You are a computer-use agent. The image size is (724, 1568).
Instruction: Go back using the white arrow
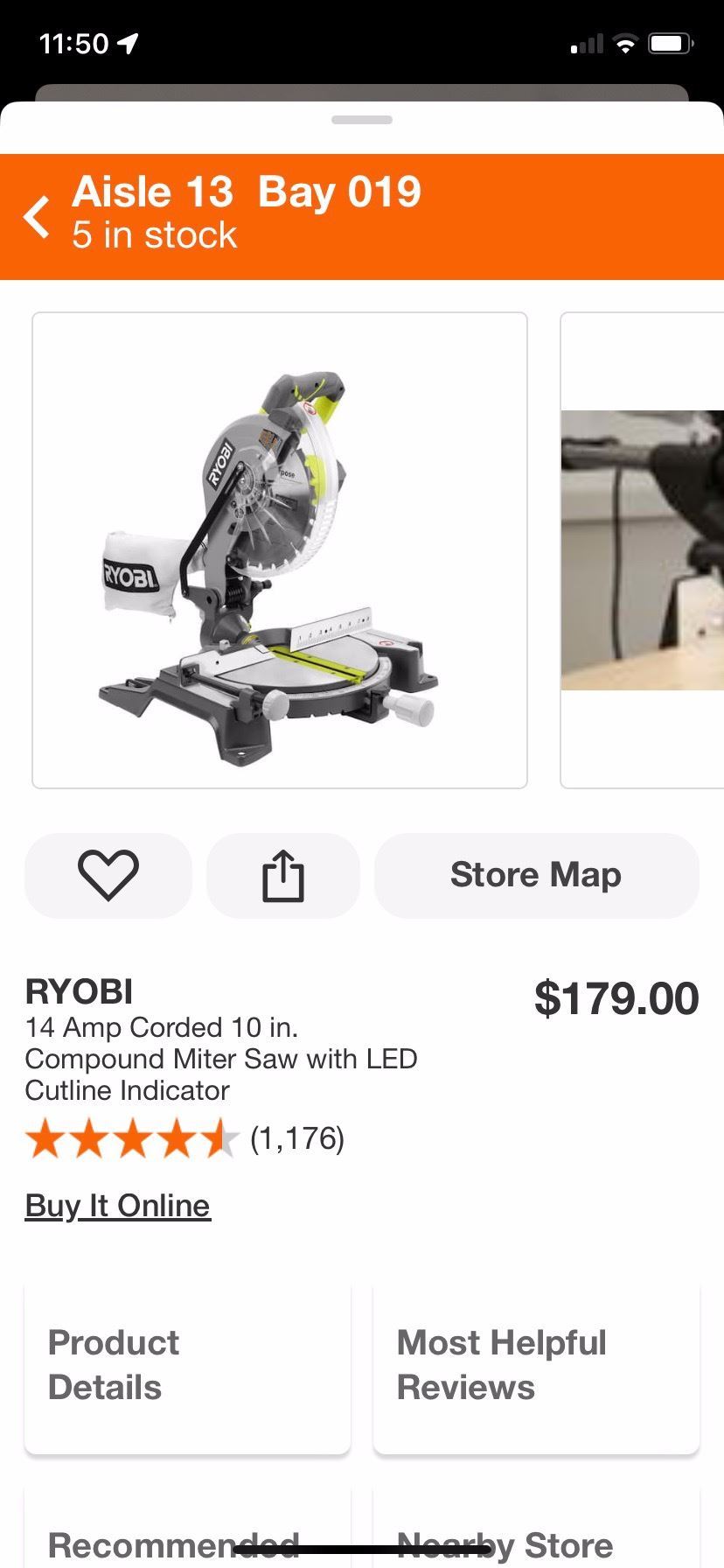coord(37,217)
